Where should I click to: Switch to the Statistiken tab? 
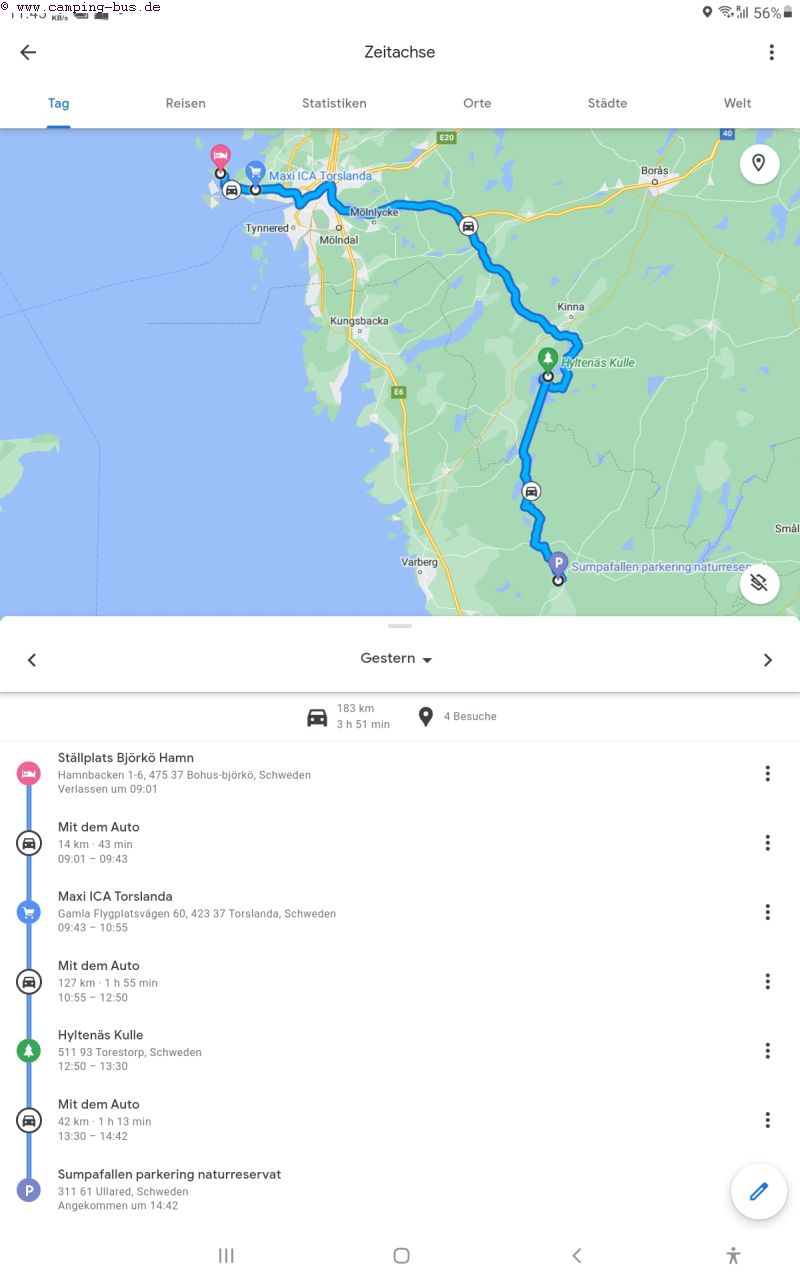[x=334, y=103]
